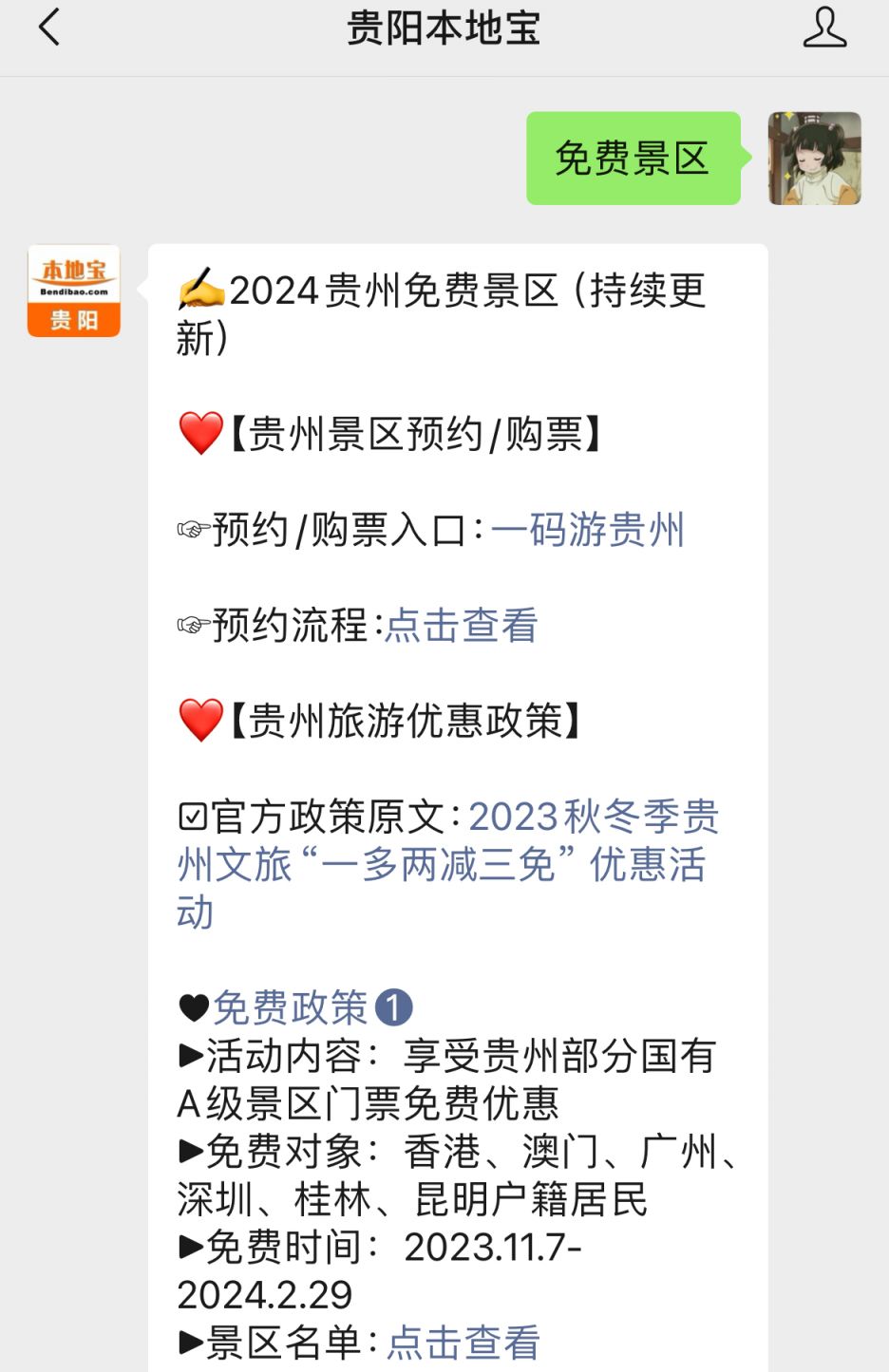The width and height of the screenshot is (889, 1372).
Task: Open the official account profile icon
Action: [826, 28]
